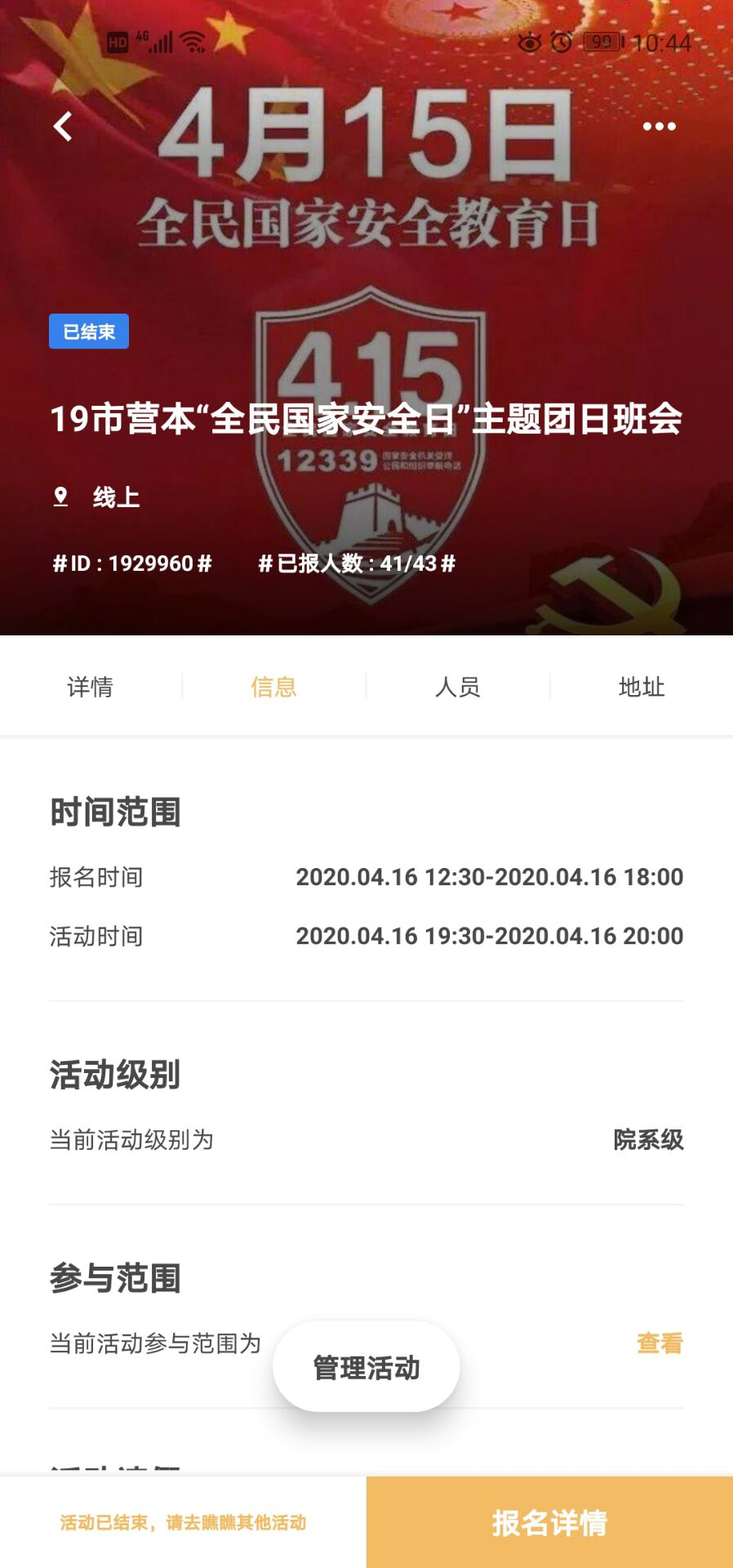Open the three-dot overflow menu
This screenshot has height=1568, width=733.
coord(659,127)
